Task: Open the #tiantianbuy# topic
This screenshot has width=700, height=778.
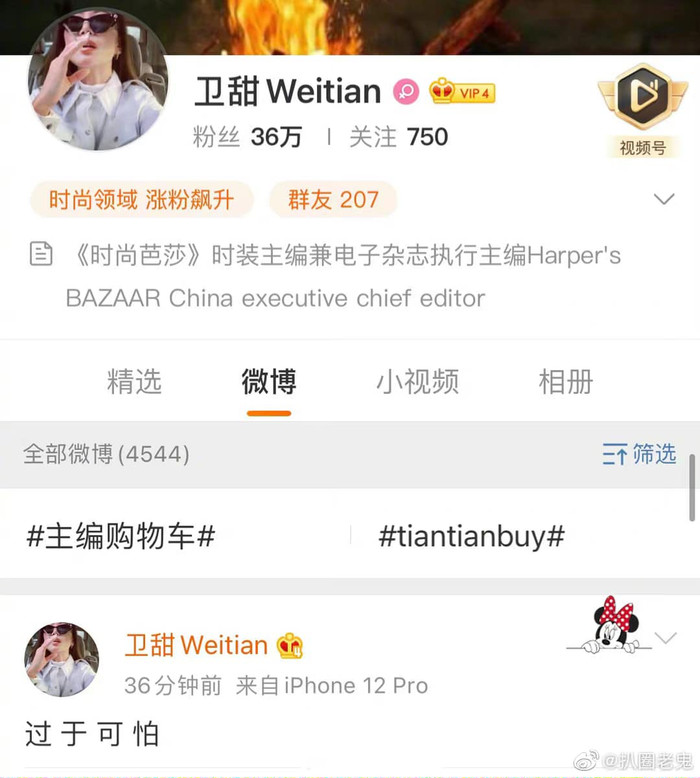Action: pos(471,536)
